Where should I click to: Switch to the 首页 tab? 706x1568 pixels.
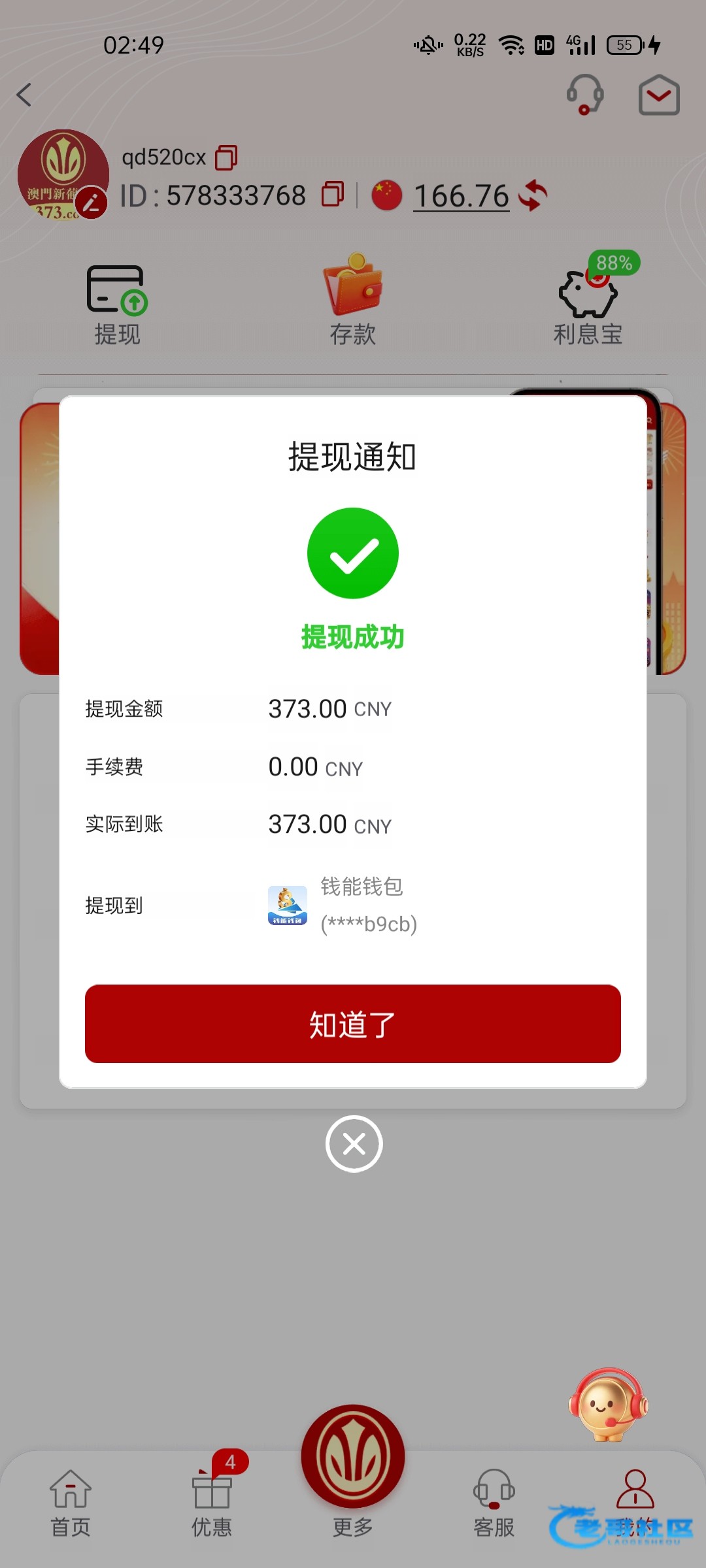[x=71, y=1503]
